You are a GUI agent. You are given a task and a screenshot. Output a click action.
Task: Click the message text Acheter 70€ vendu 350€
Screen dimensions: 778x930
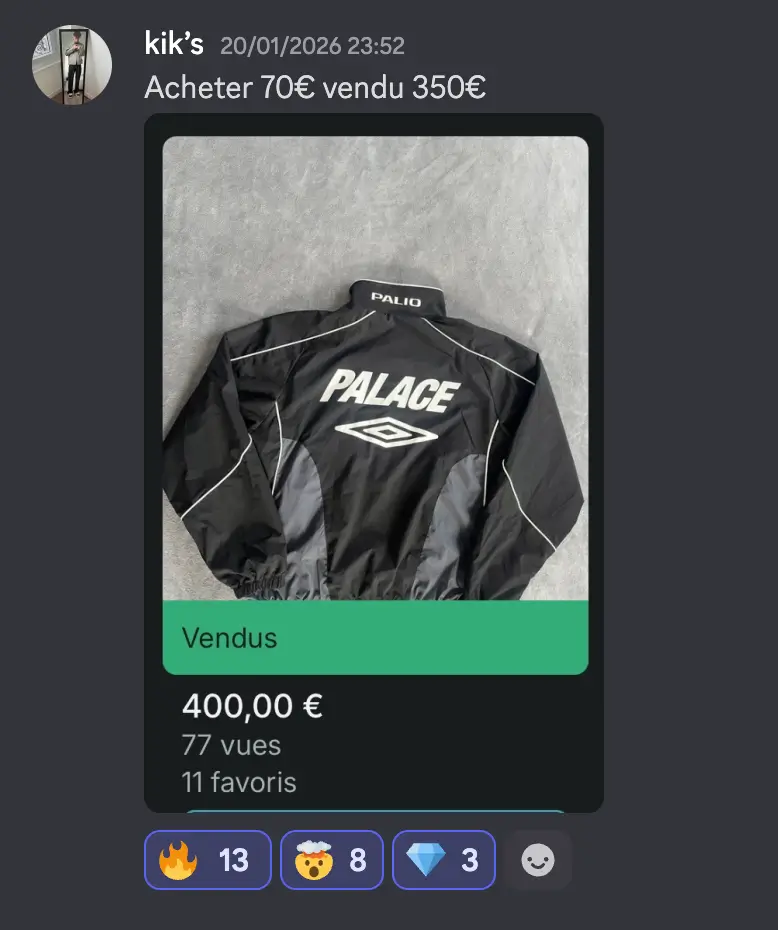pos(316,87)
